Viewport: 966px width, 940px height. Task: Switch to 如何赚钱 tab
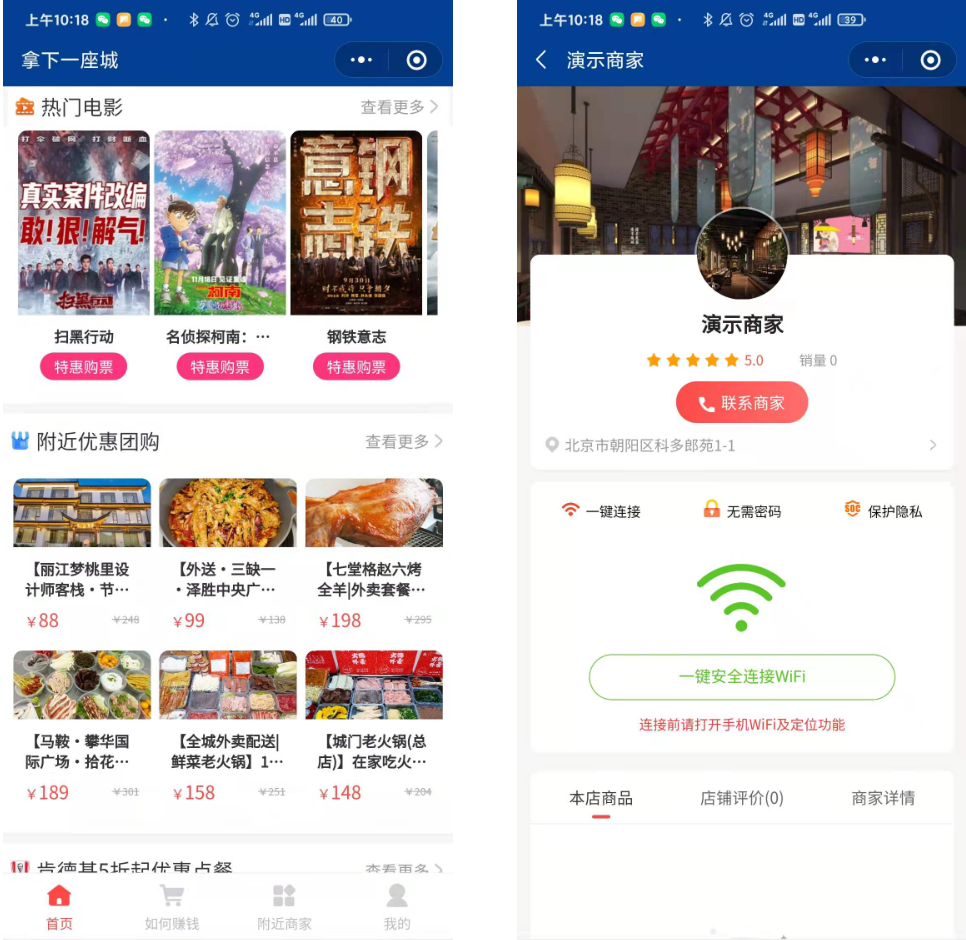(x=172, y=906)
